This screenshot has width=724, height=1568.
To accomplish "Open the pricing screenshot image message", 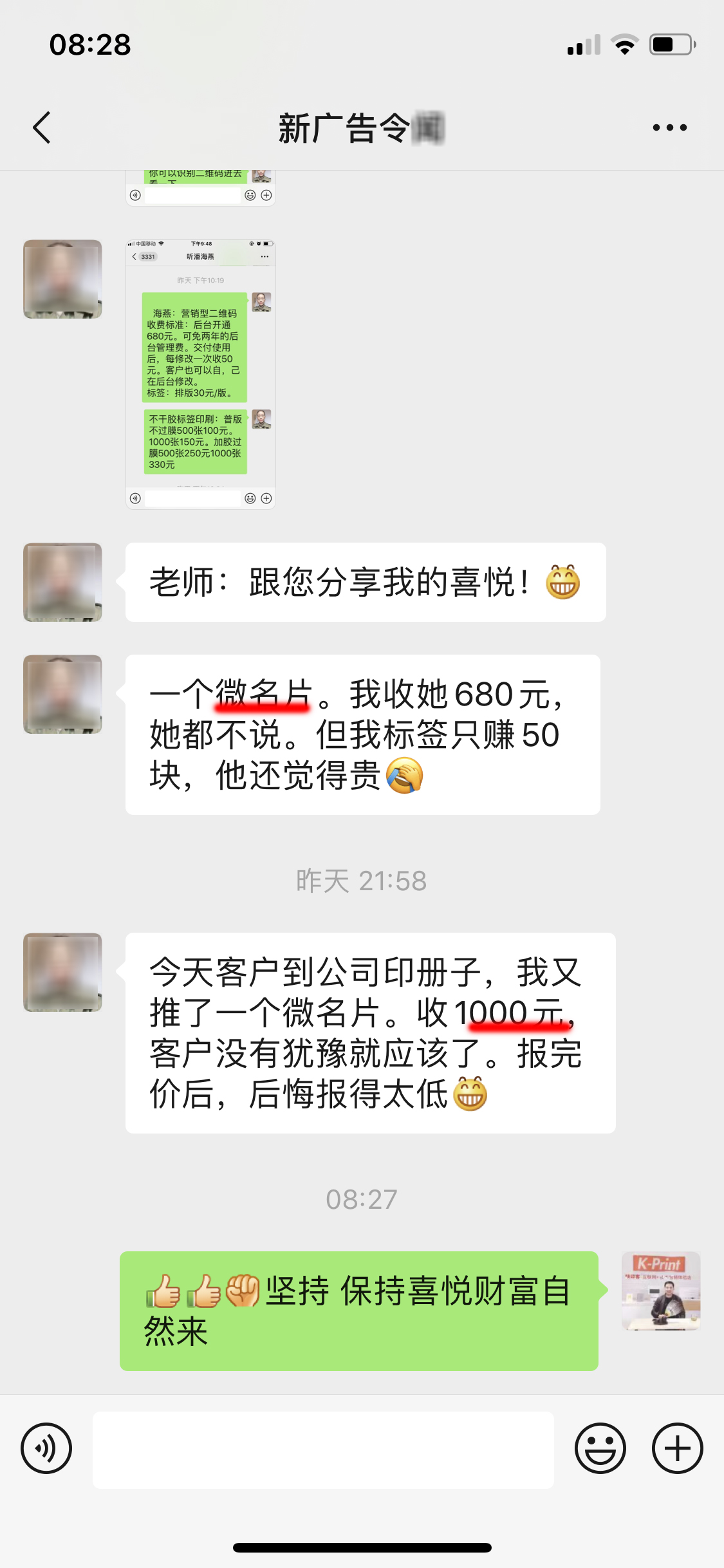I will click(x=201, y=374).
